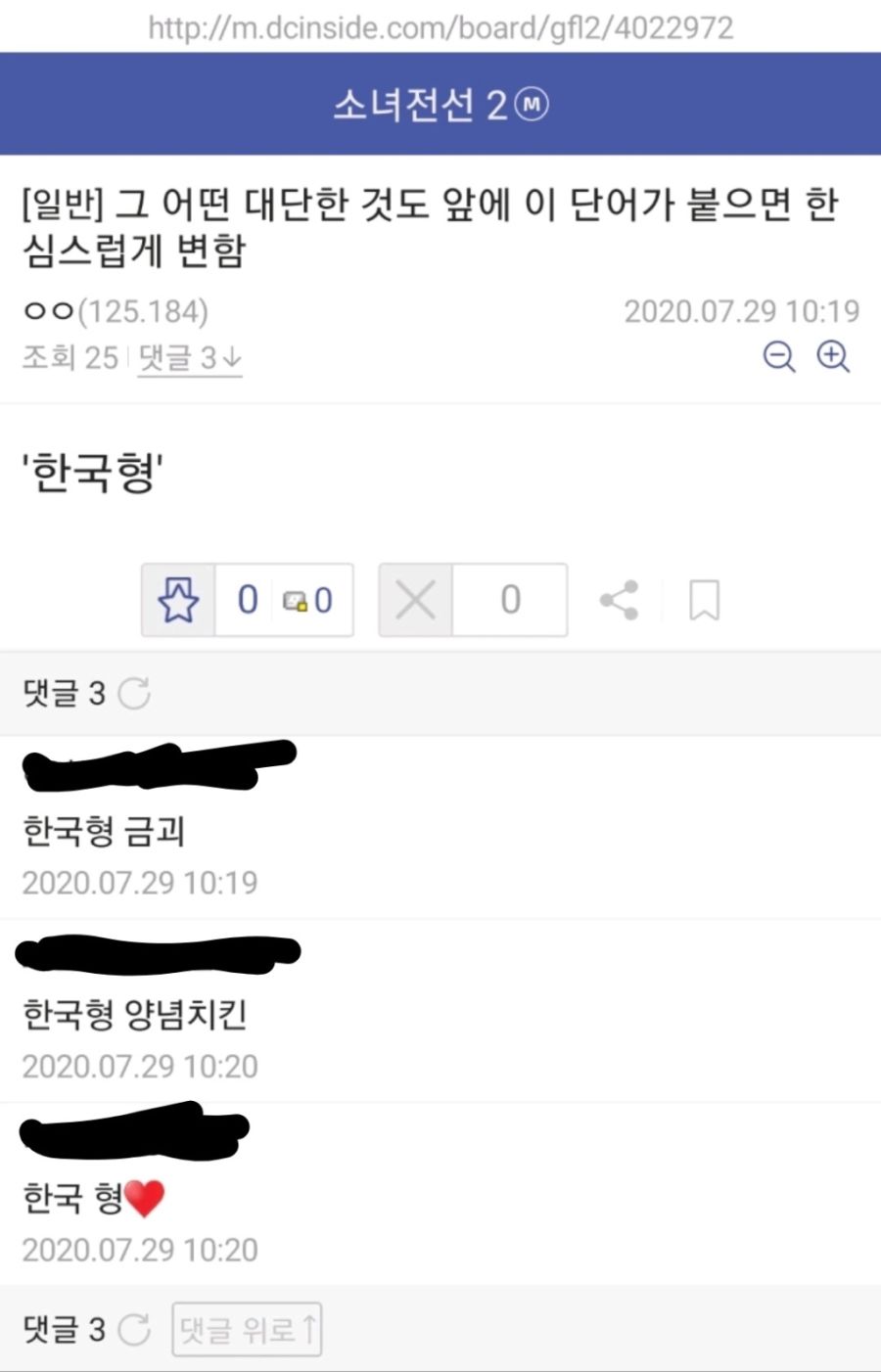The width and height of the screenshot is (881, 1372).
Task: Tap the 댓글 위로↑ button
Action: point(247,1328)
